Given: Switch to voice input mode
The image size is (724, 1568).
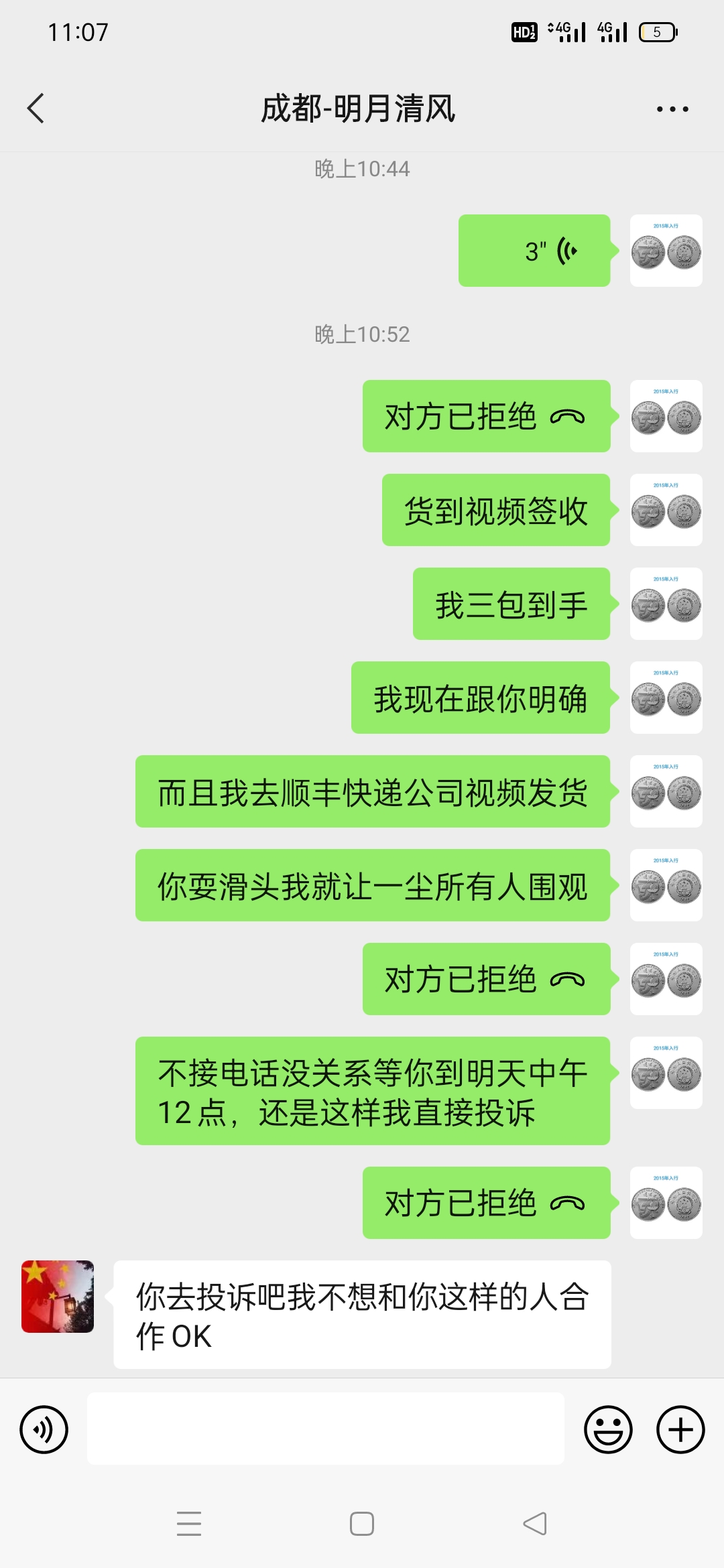Looking at the screenshot, I should 44,1429.
